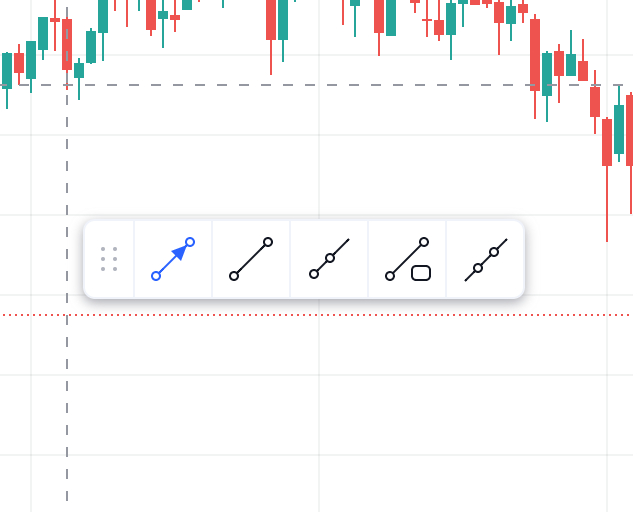Tap the toolbar drag handle dots
This screenshot has height=512, width=633.
coord(109,259)
